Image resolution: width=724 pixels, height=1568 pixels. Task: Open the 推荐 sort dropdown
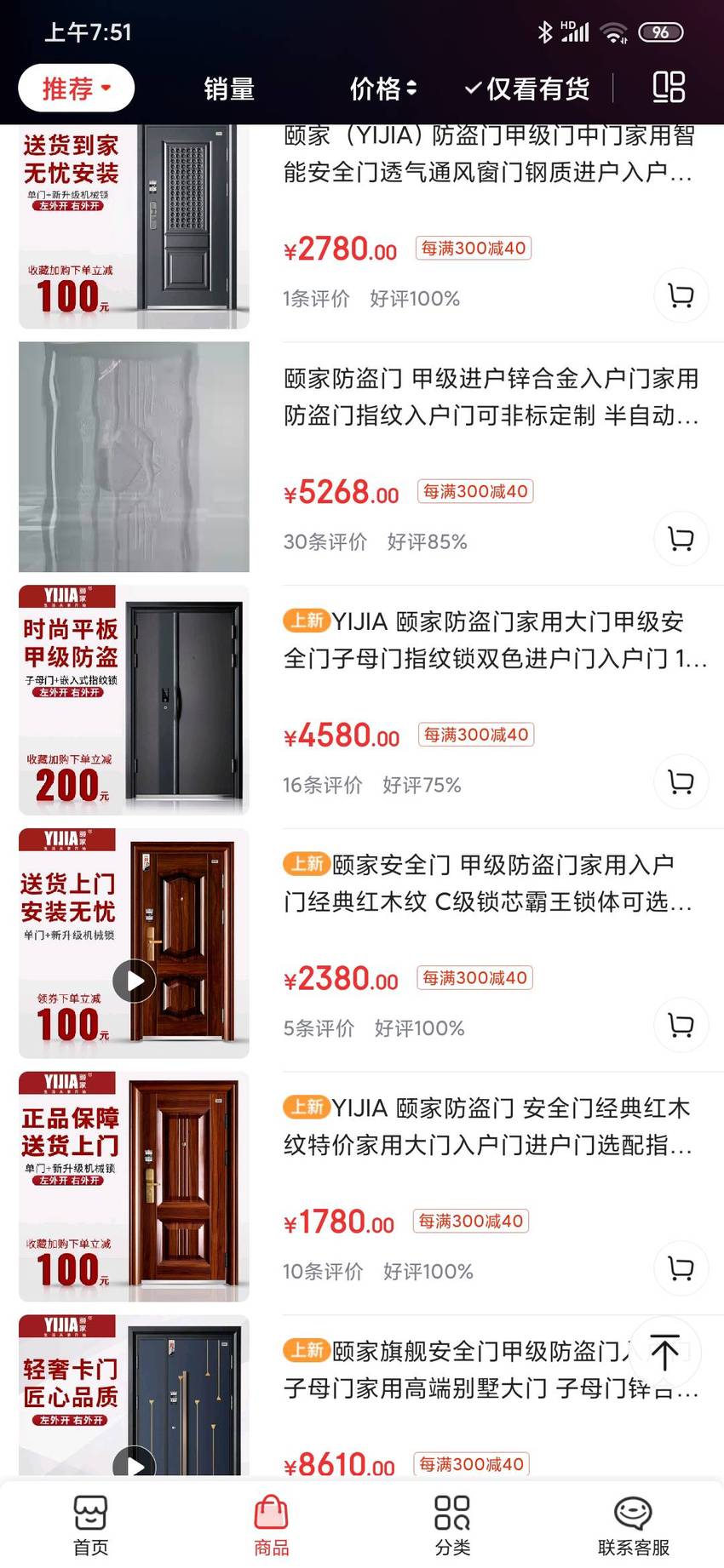point(77,88)
